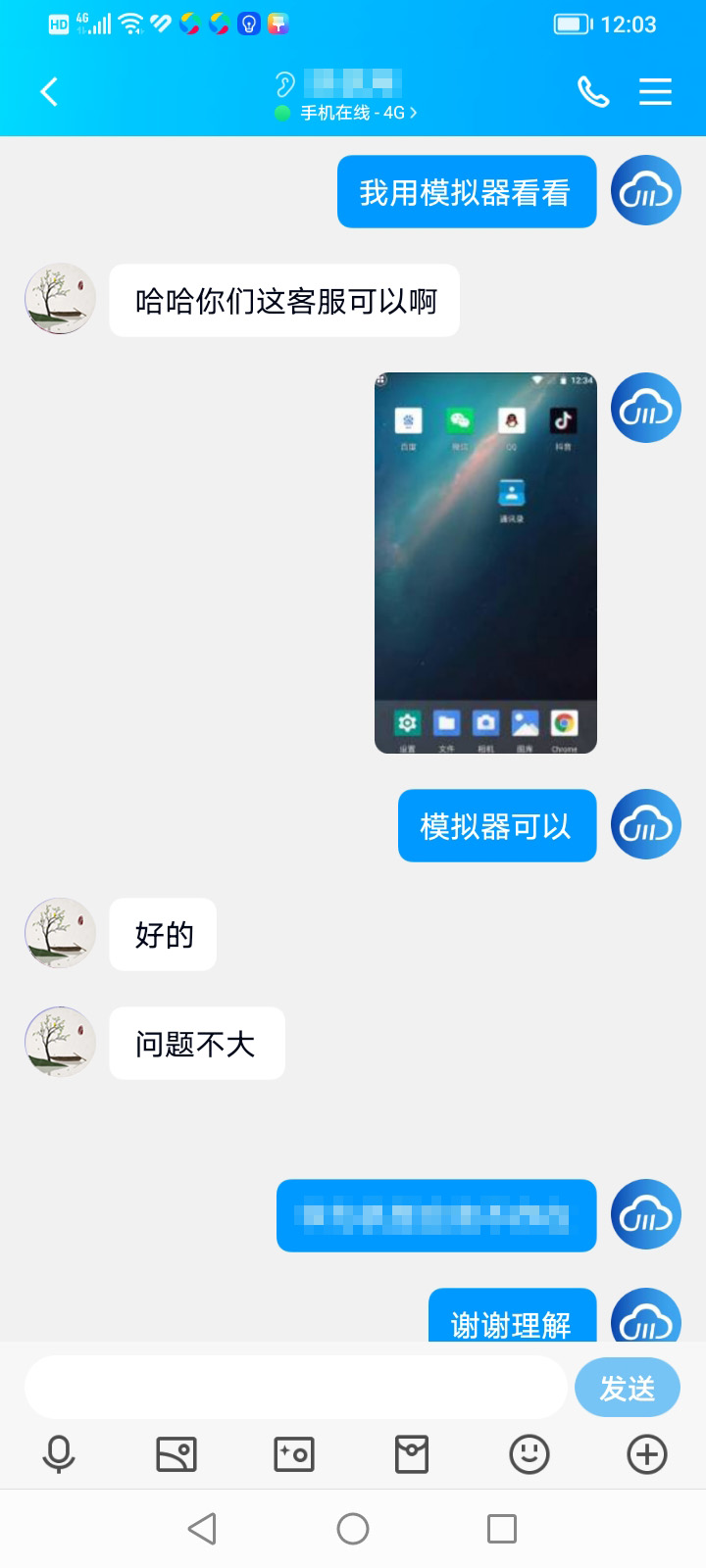Screen dimensions: 706x1568
Task: Open the camera to take a photo
Action: tap(294, 1454)
